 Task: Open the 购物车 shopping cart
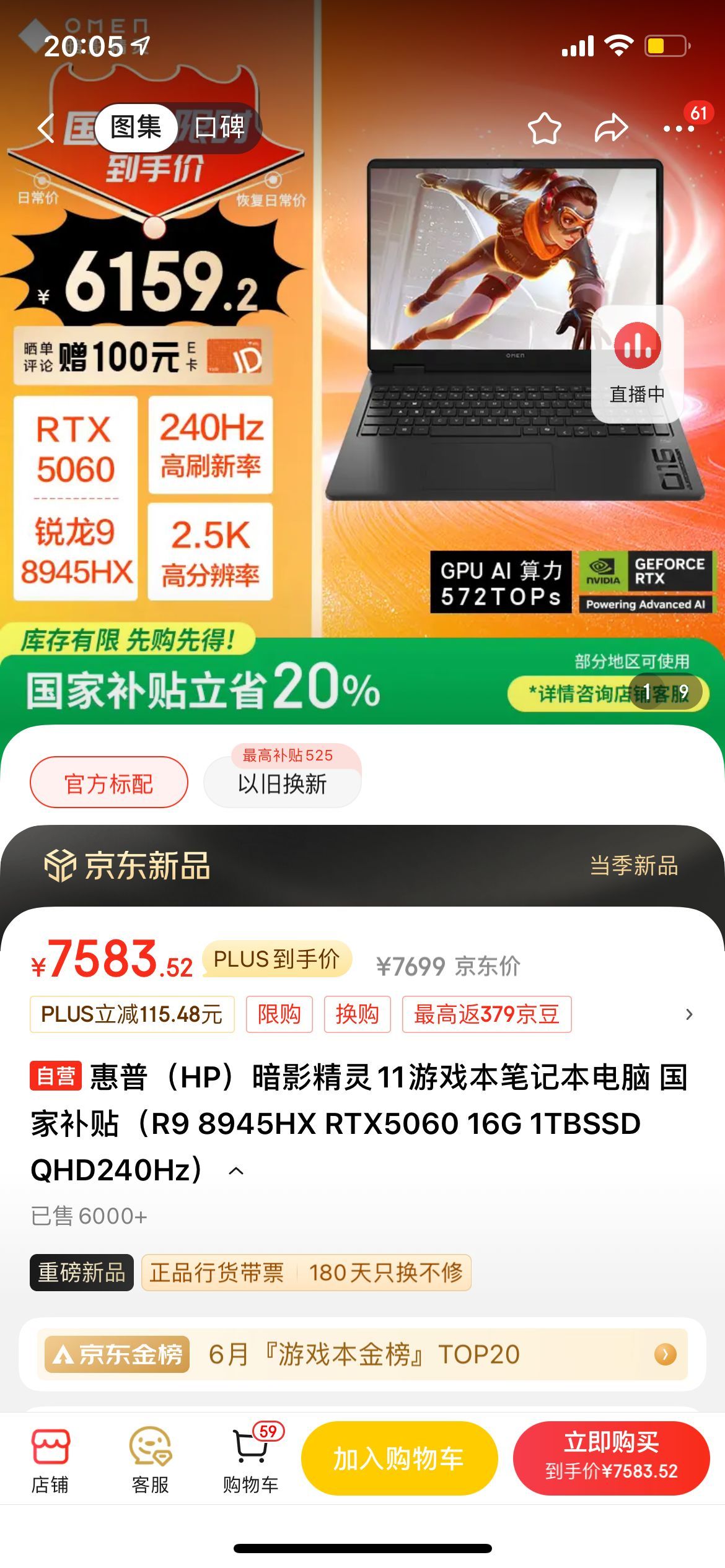[250, 1460]
